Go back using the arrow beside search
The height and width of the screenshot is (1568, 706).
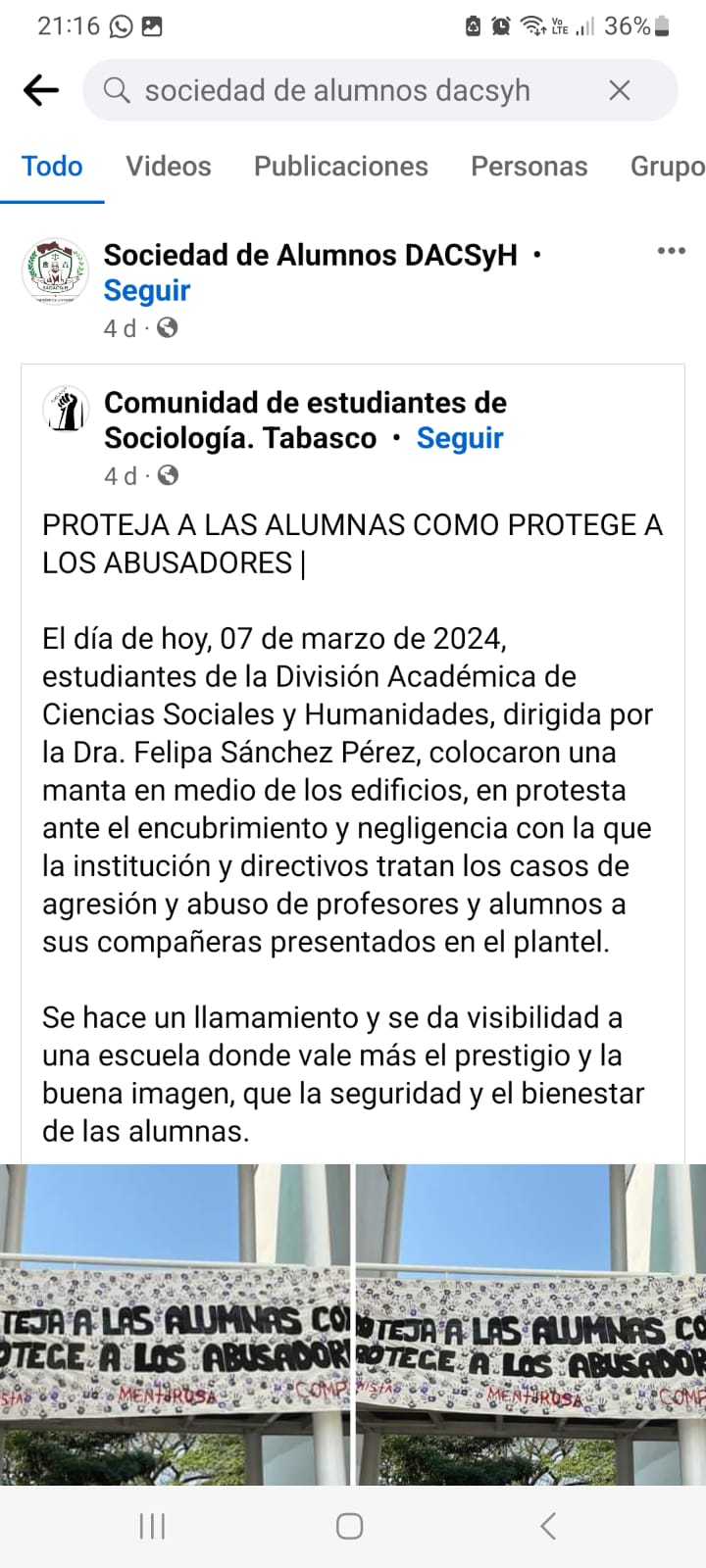[x=41, y=91]
